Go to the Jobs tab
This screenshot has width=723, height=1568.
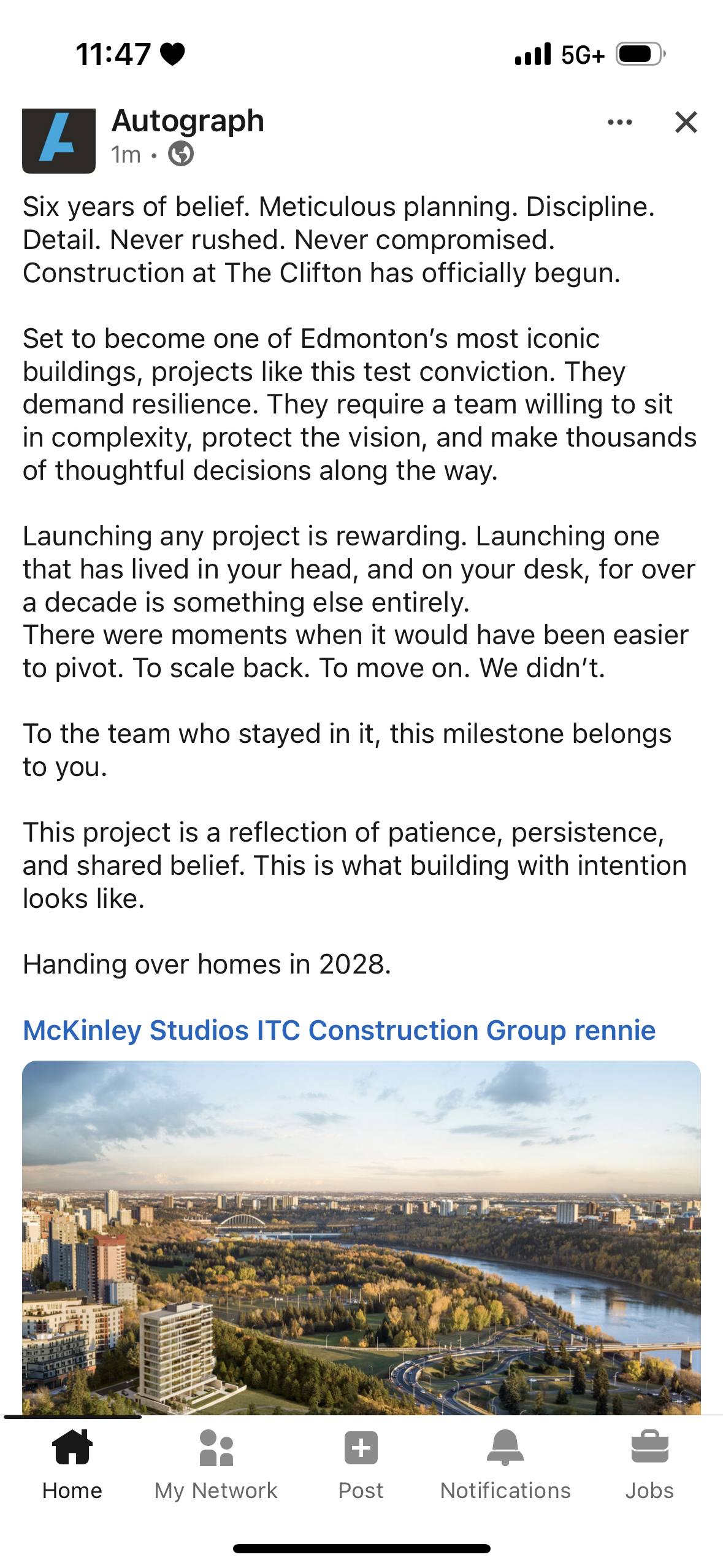(x=649, y=1464)
